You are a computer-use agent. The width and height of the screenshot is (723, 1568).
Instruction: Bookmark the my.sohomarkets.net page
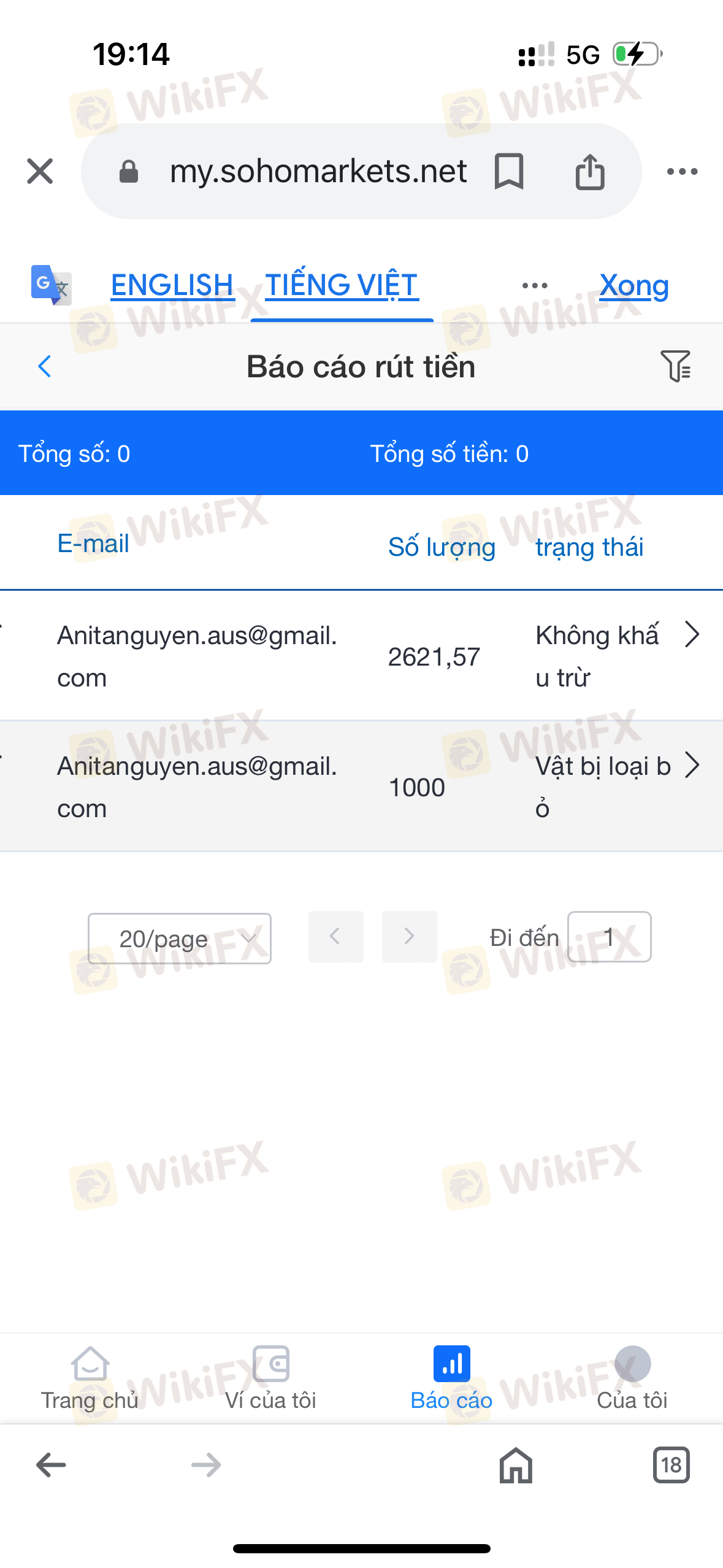coord(509,171)
